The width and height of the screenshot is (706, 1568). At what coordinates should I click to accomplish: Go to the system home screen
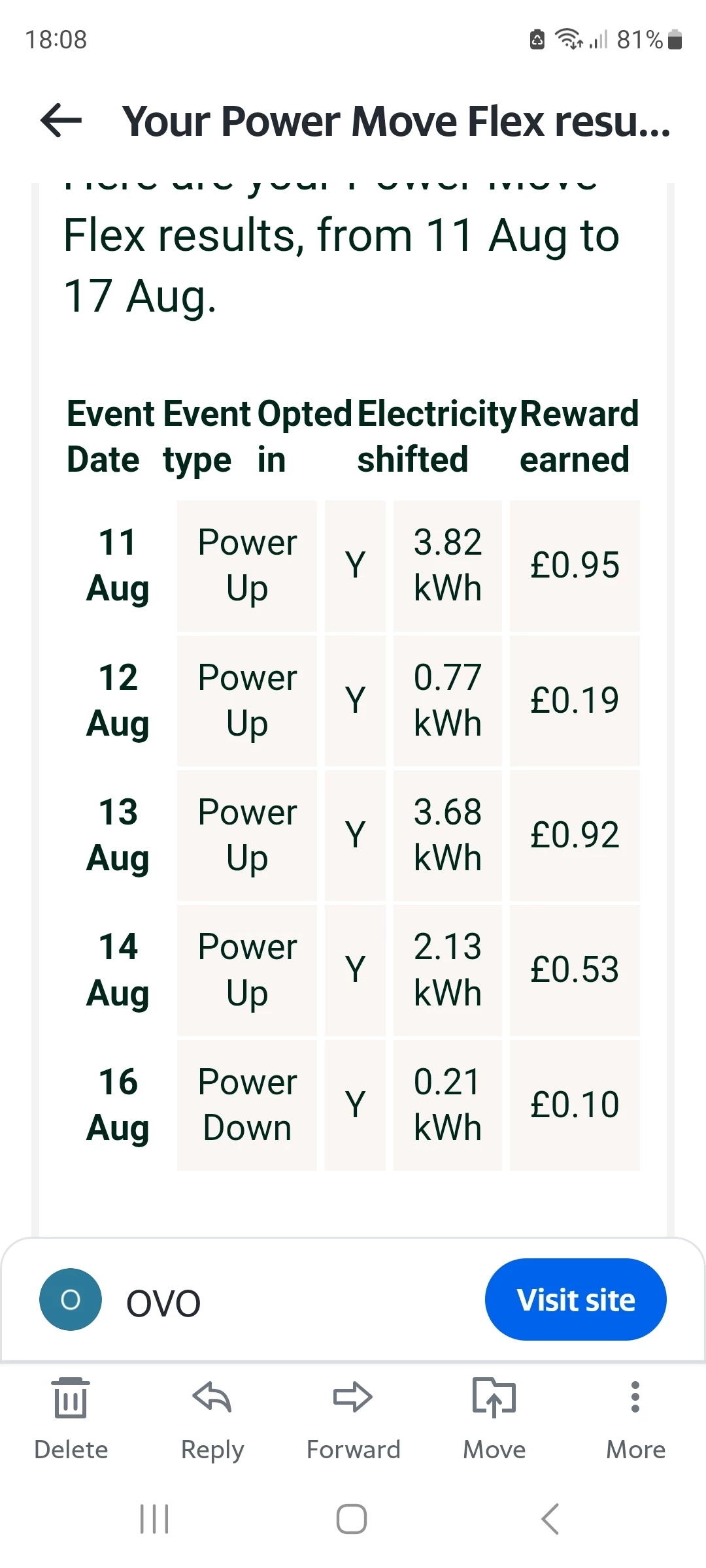[x=352, y=1518]
